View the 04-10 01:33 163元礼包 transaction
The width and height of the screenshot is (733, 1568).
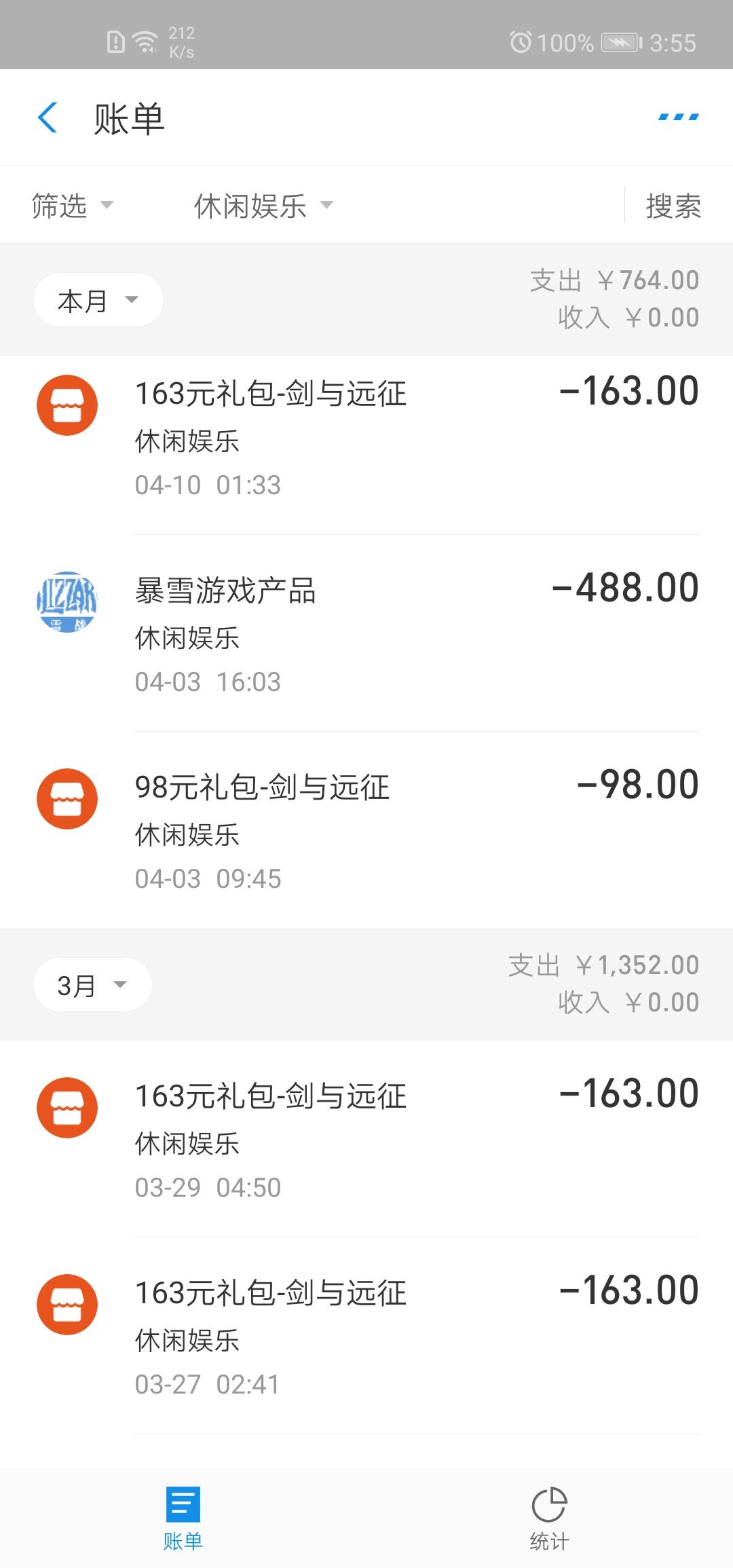click(x=366, y=438)
